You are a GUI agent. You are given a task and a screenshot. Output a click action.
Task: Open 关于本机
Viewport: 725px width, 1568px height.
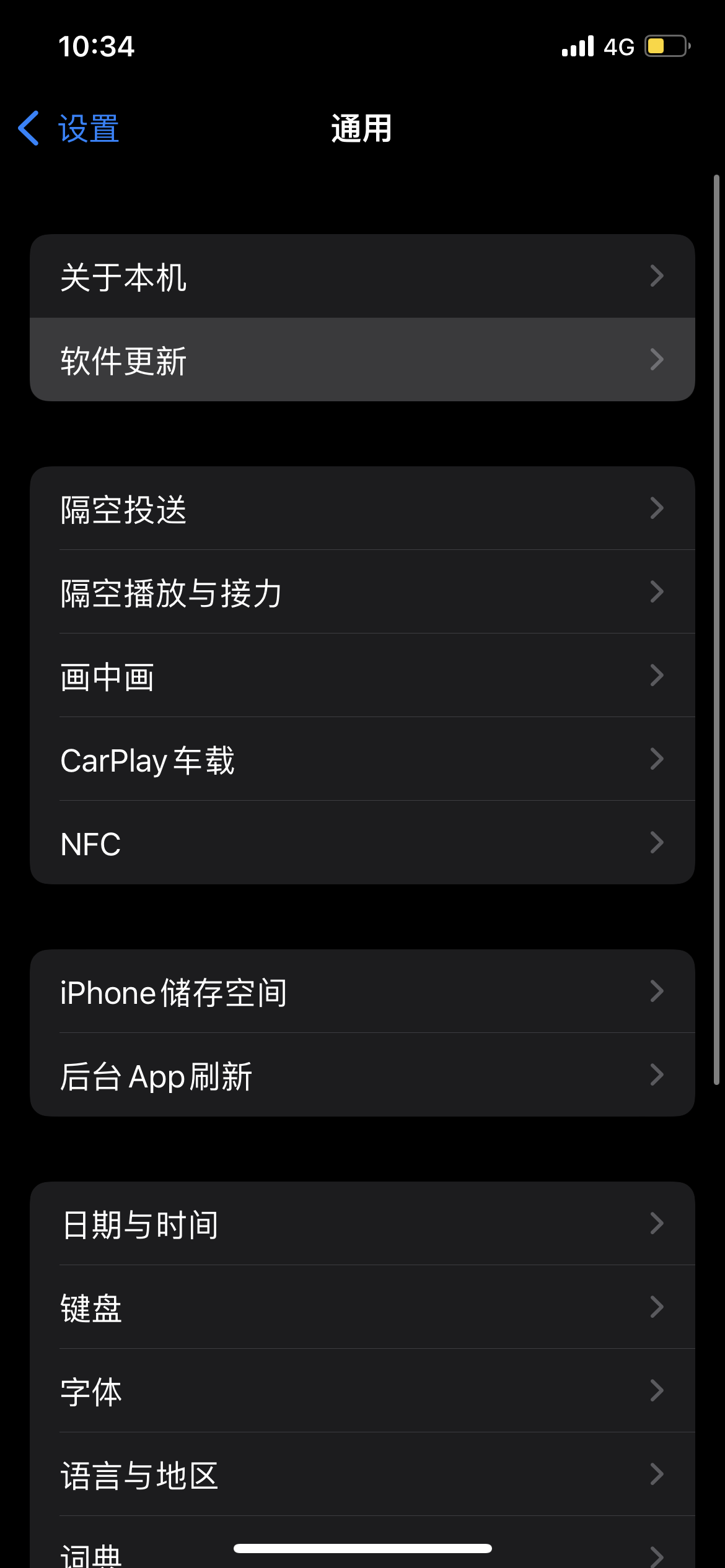pyautogui.click(x=362, y=276)
